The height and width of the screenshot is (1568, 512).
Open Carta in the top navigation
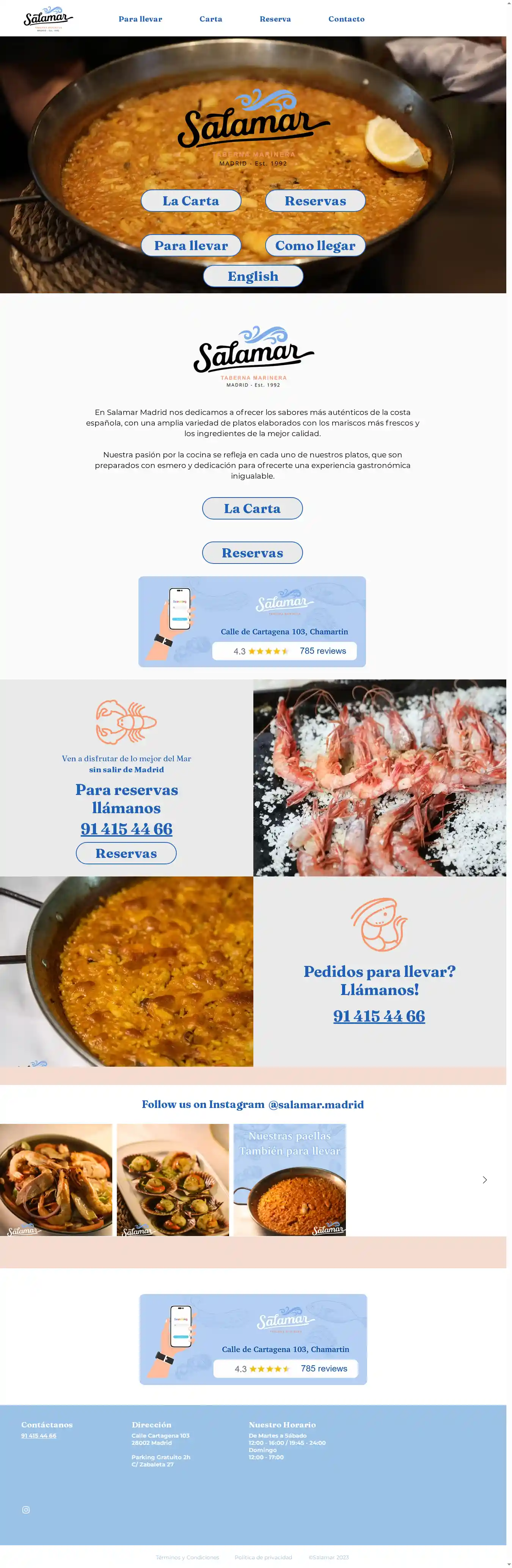pyautogui.click(x=211, y=19)
